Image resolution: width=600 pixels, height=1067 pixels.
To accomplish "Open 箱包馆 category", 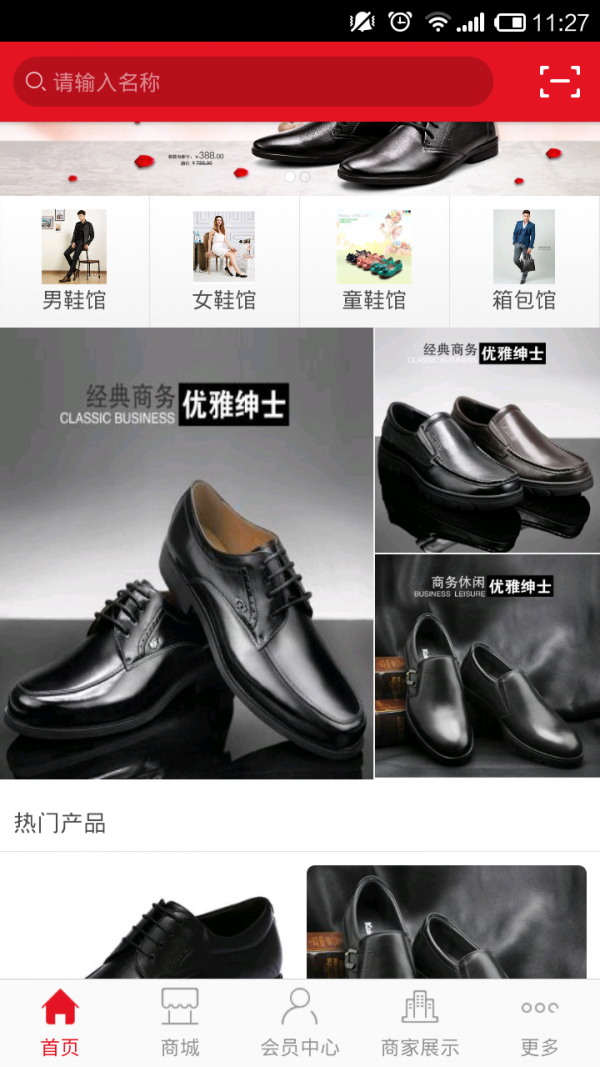I will click(524, 261).
